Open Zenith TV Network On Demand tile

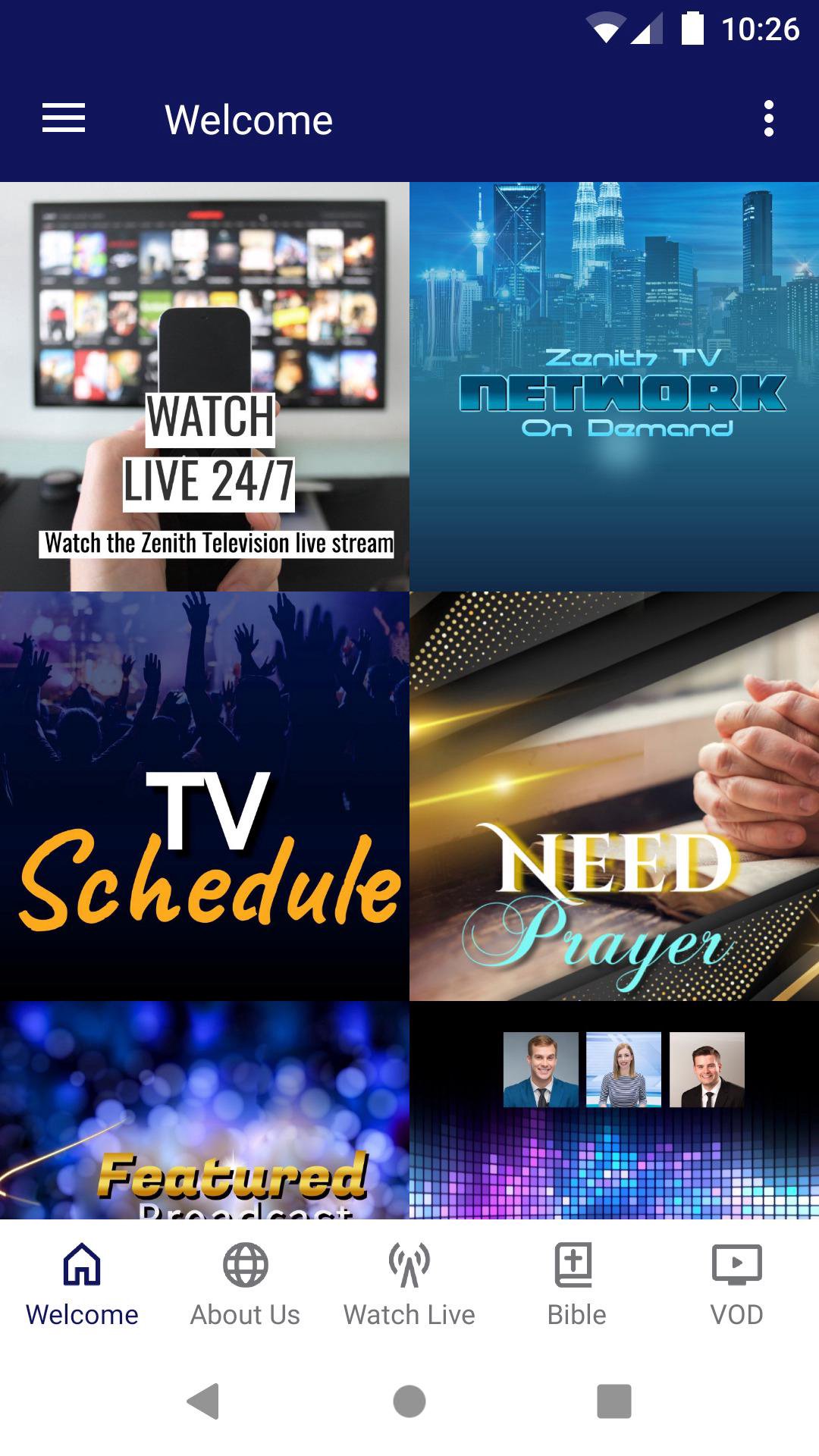pyautogui.click(x=614, y=387)
